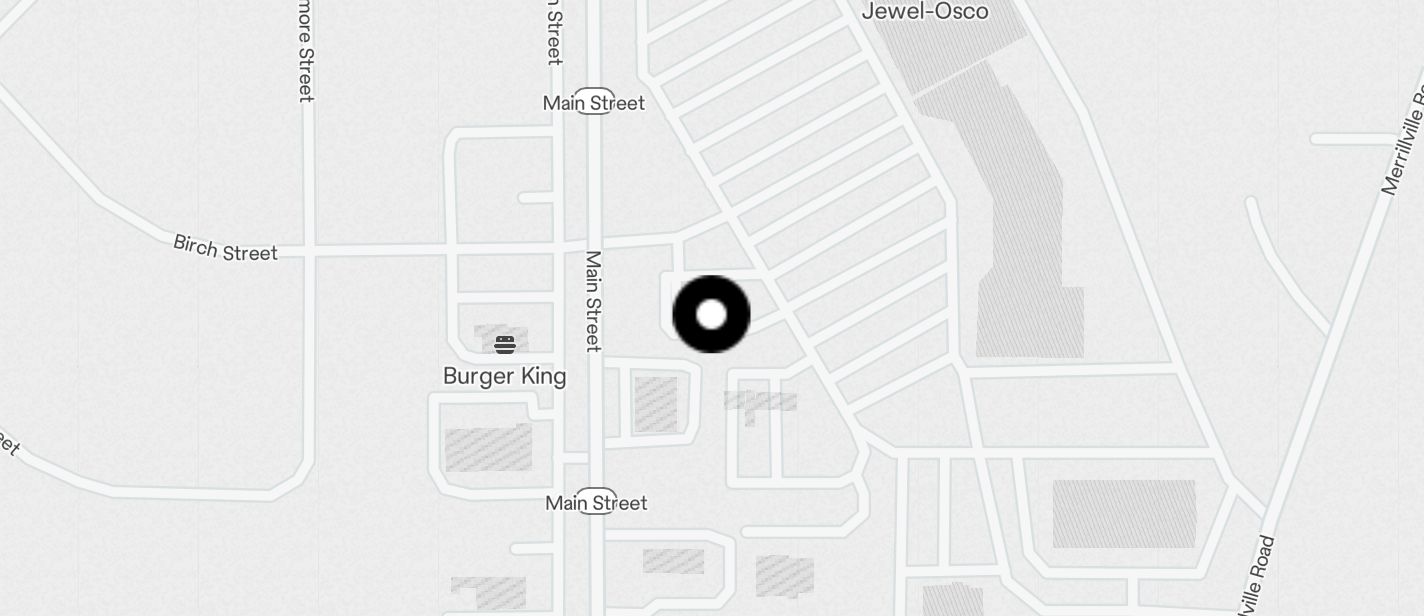Tap the black circular location pin

click(711, 315)
